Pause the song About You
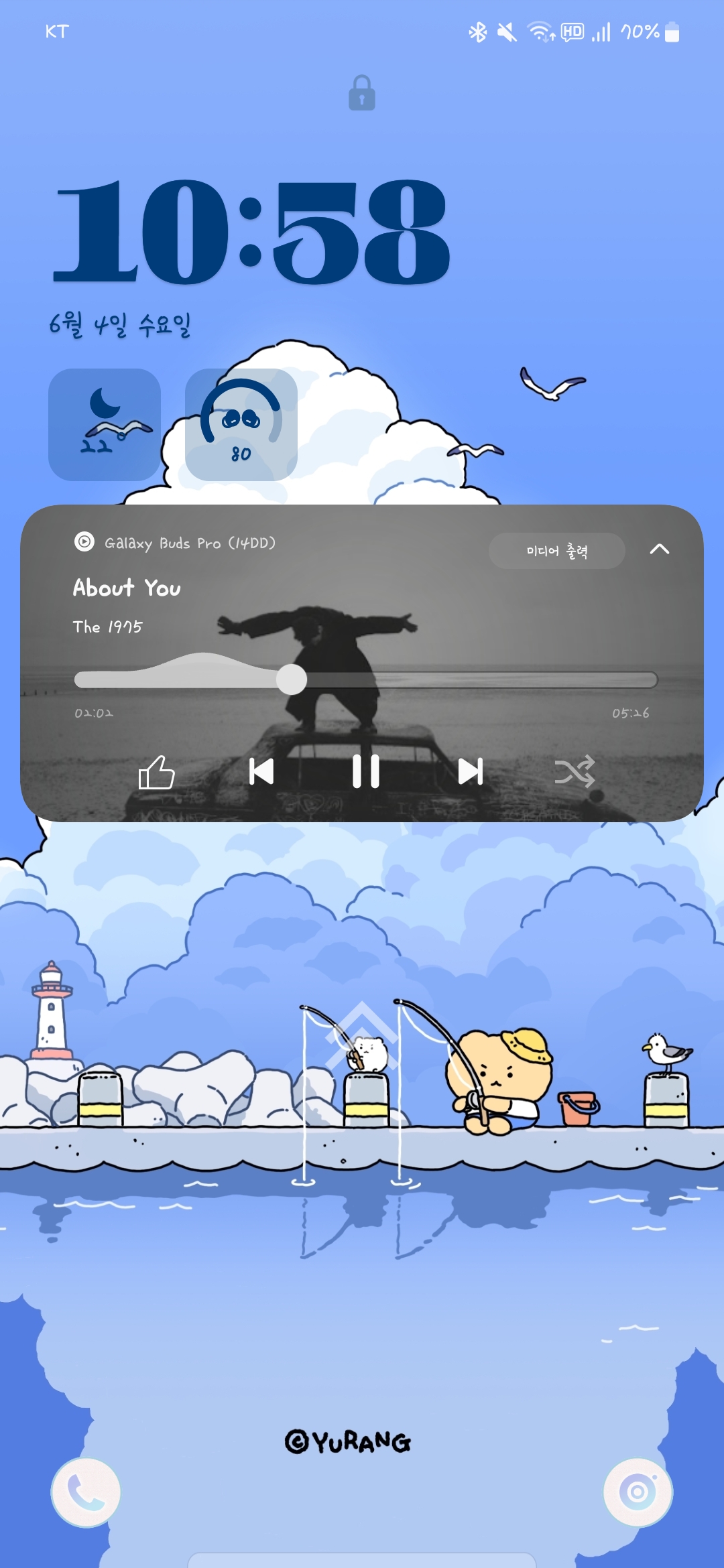This screenshot has width=724, height=1568. [x=366, y=771]
